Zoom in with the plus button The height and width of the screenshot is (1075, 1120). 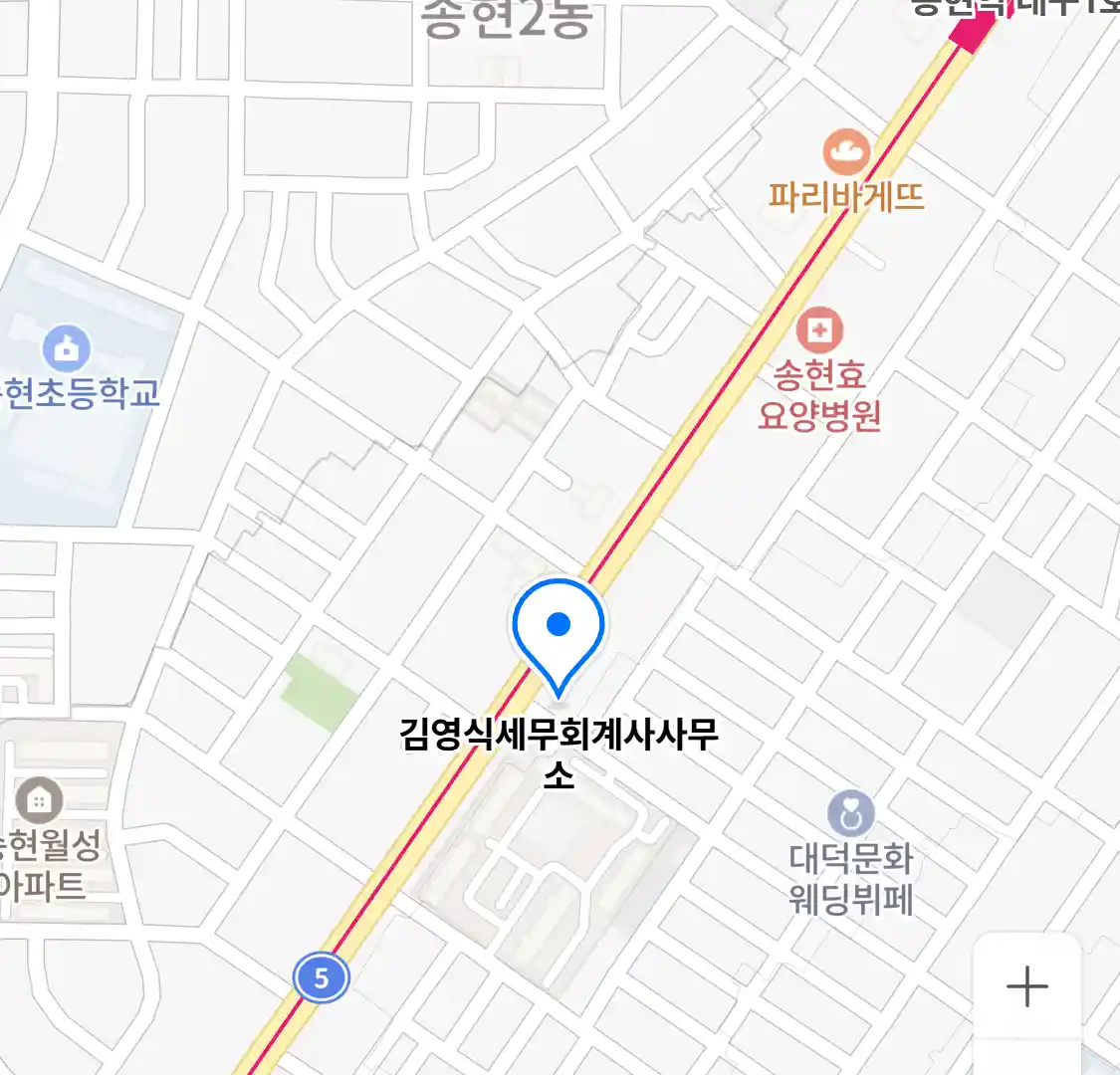(1026, 987)
